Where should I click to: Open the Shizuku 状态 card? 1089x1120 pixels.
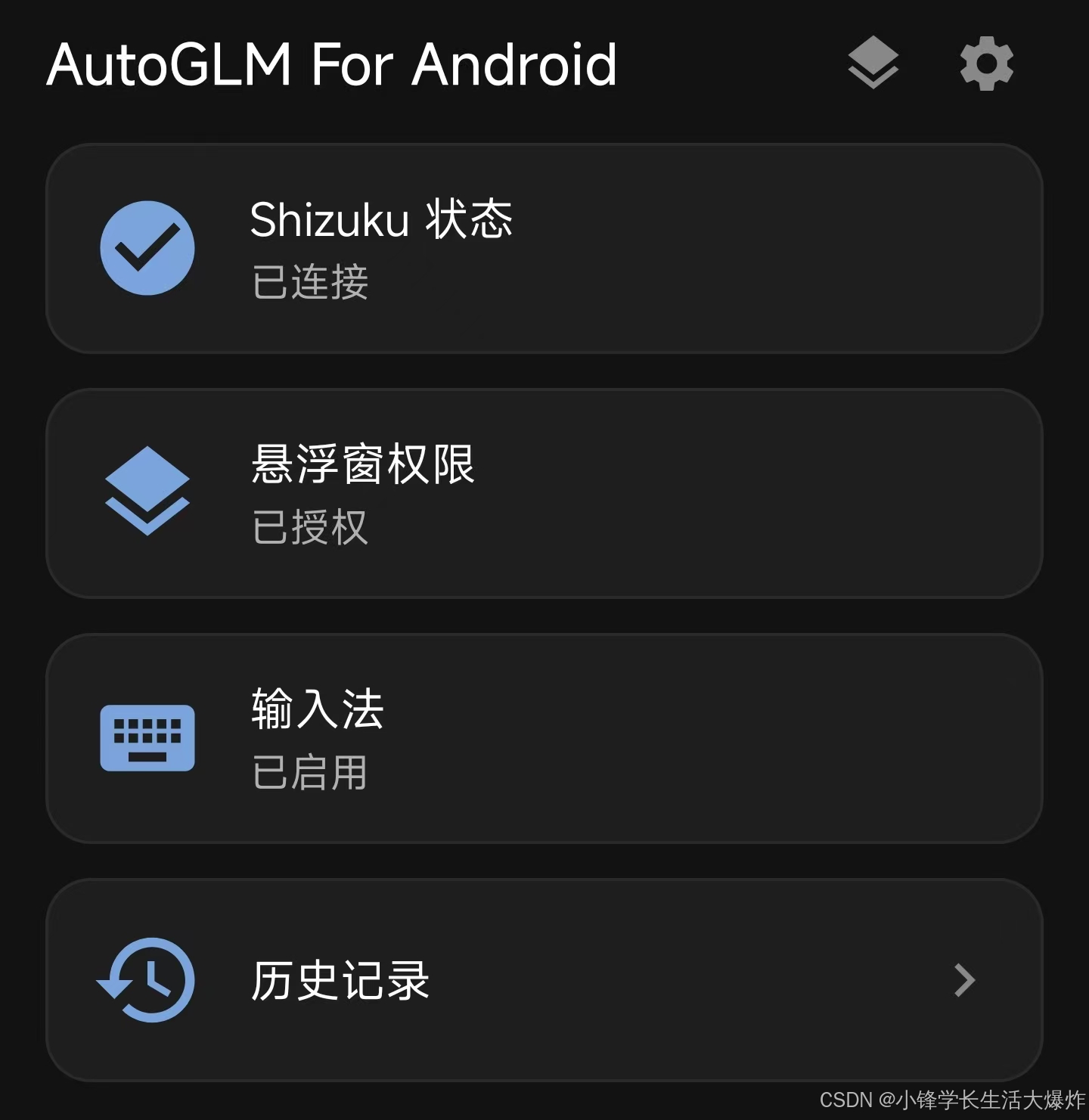pyautogui.click(x=544, y=249)
